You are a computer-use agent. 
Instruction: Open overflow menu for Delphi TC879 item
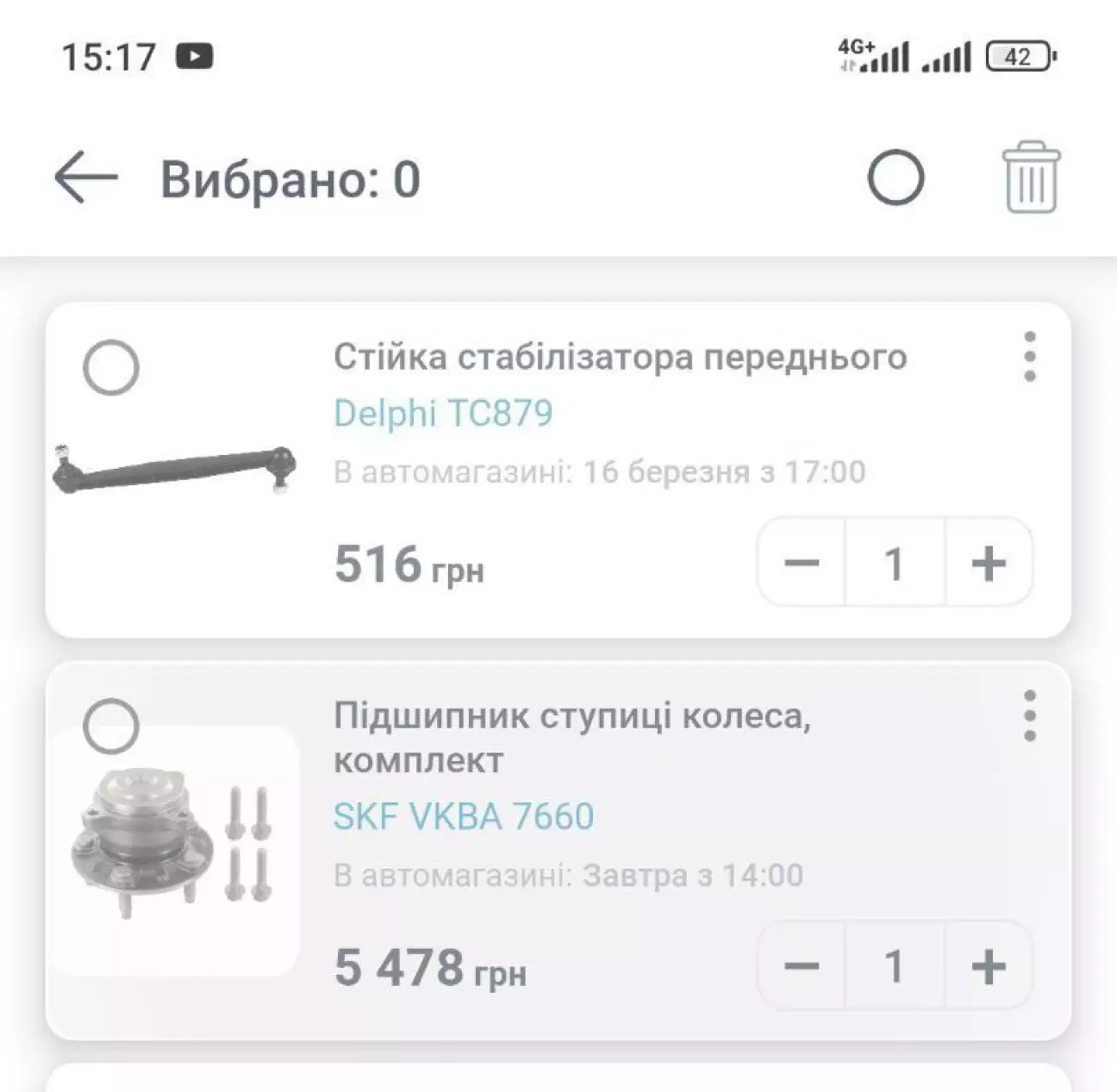click(x=1029, y=357)
